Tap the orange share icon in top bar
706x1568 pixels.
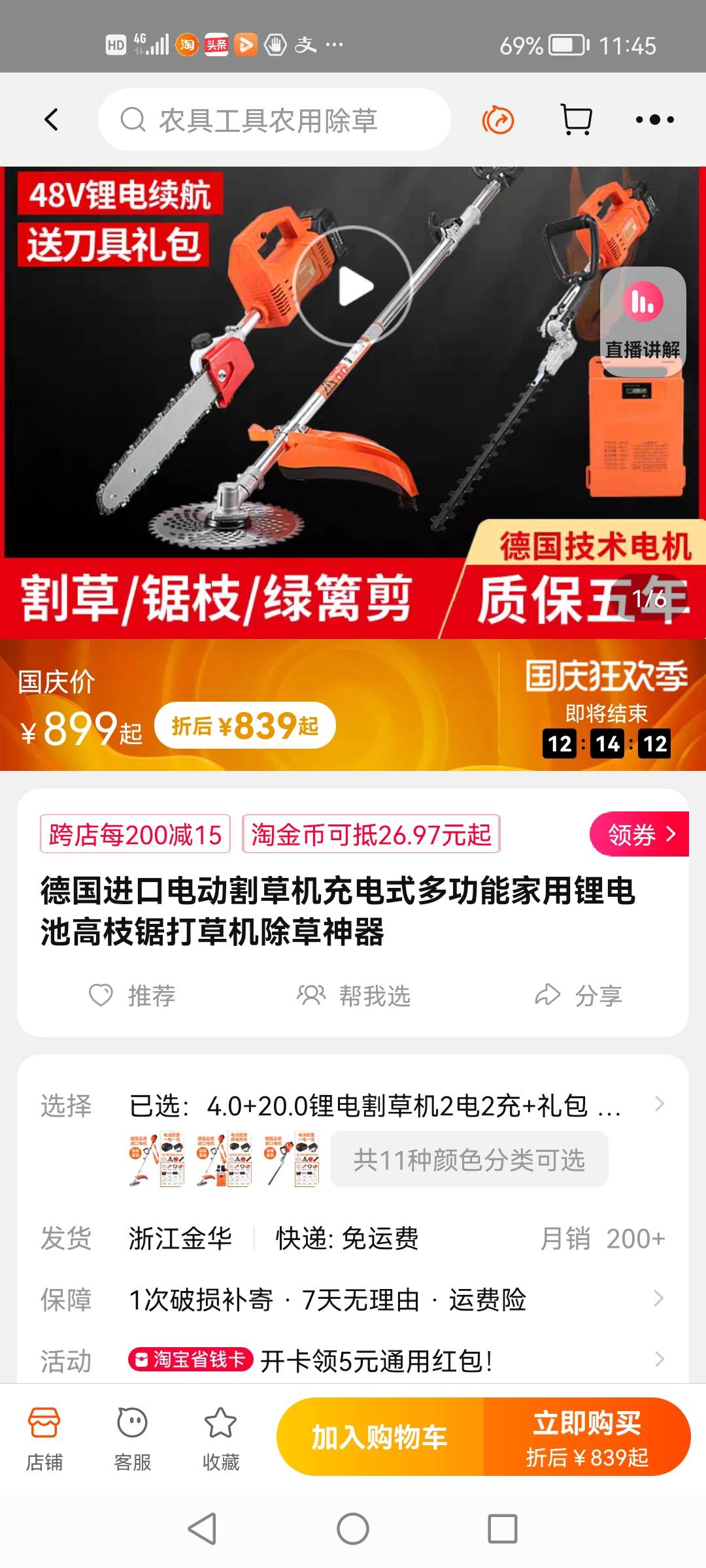(498, 120)
